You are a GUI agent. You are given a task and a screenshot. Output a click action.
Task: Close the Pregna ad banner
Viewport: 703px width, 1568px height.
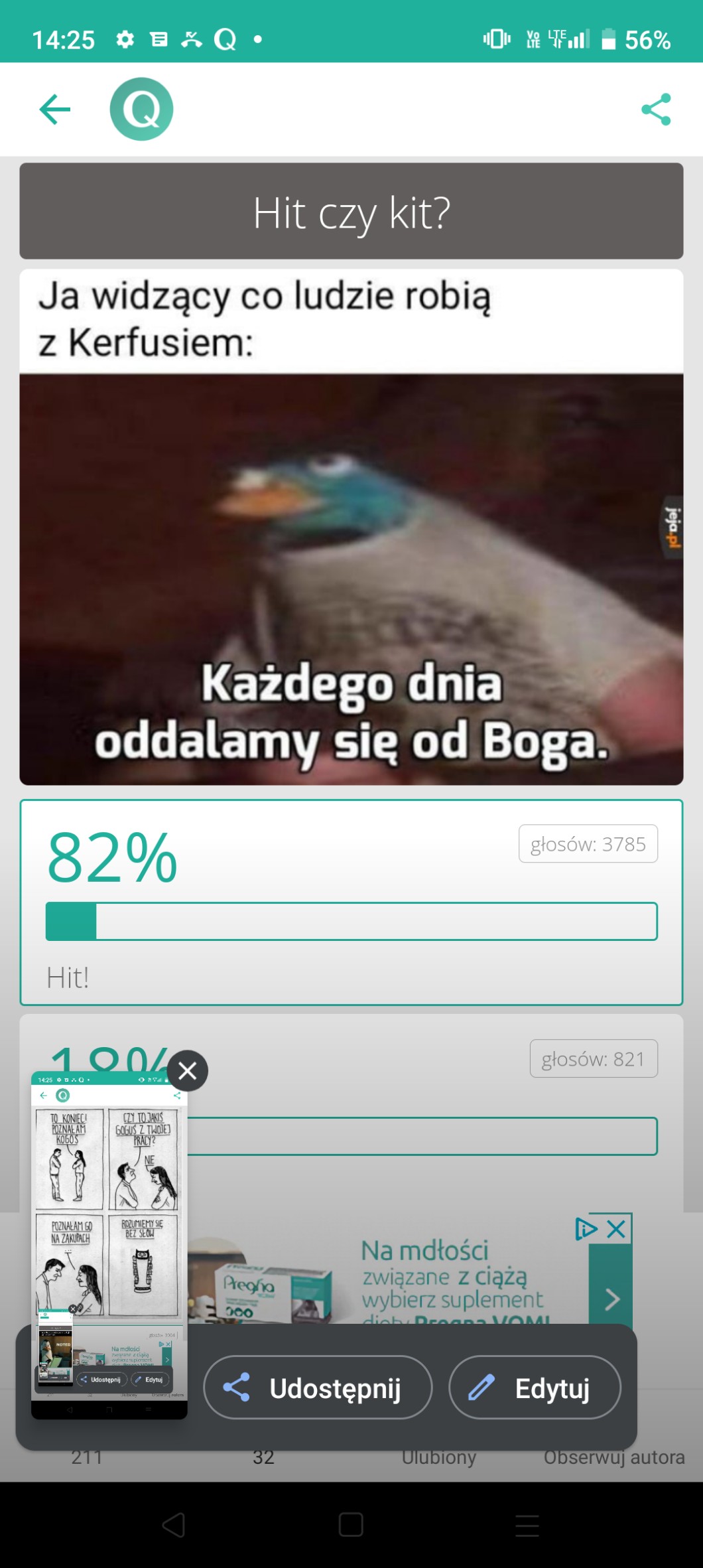click(x=617, y=1229)
